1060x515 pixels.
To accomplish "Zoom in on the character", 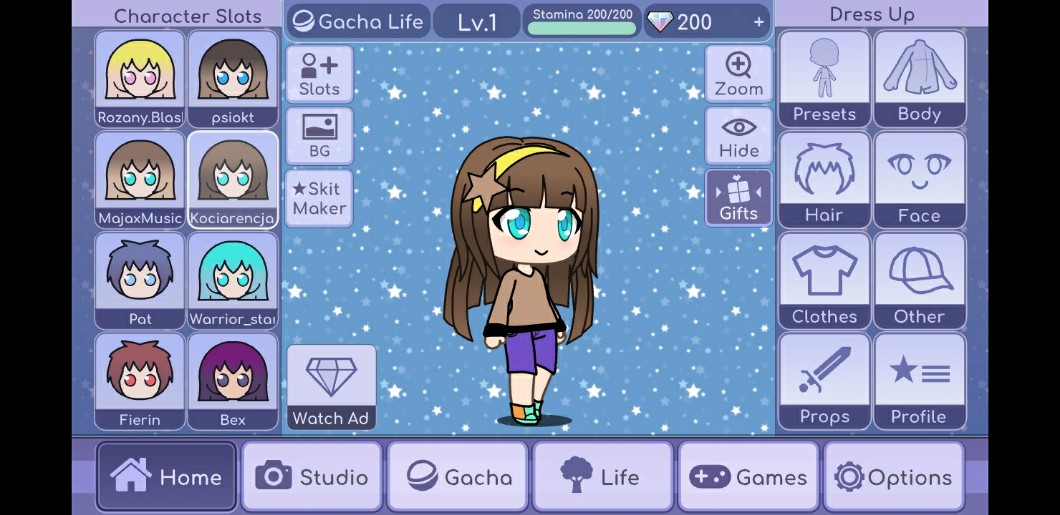I will [x=739, y=74].
